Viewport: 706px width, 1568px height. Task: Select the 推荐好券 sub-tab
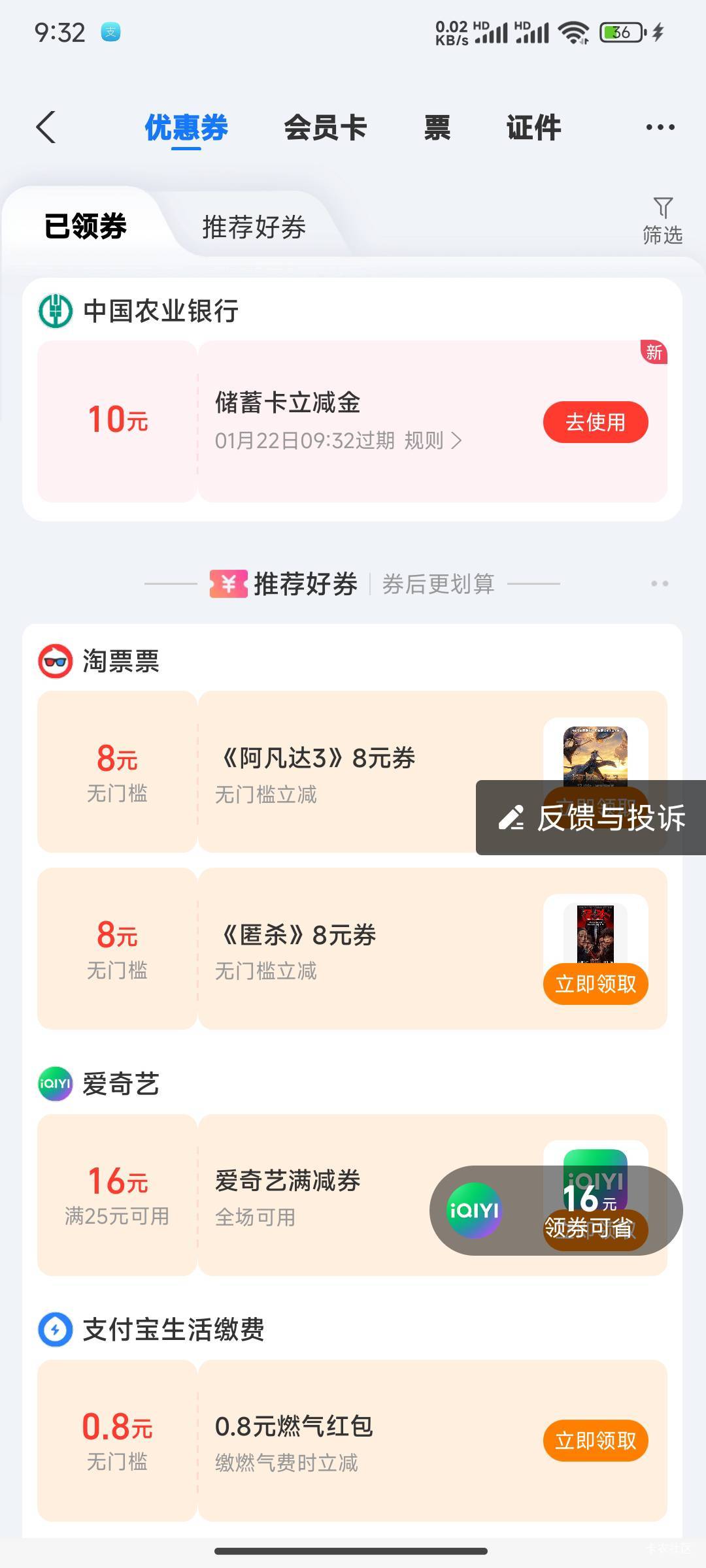point(254,227)
